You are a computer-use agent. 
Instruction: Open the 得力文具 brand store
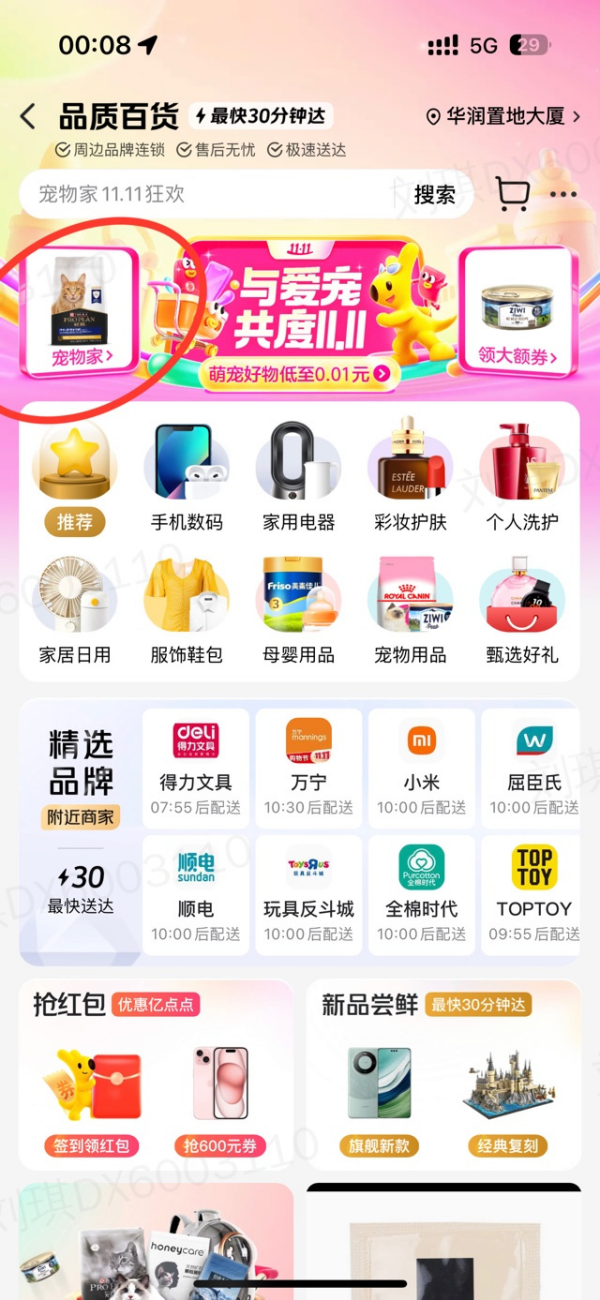pyautogui.click(x=196, y=768)
